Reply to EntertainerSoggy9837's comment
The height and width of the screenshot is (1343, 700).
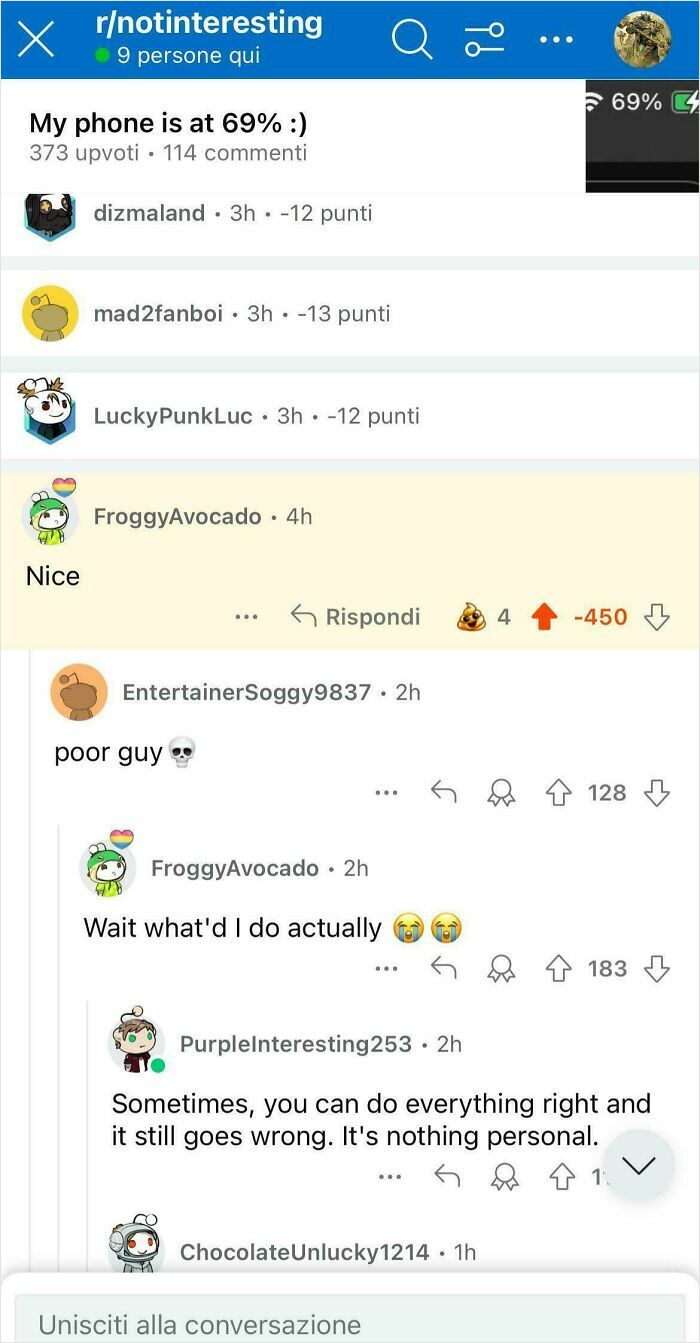[443, 793]
